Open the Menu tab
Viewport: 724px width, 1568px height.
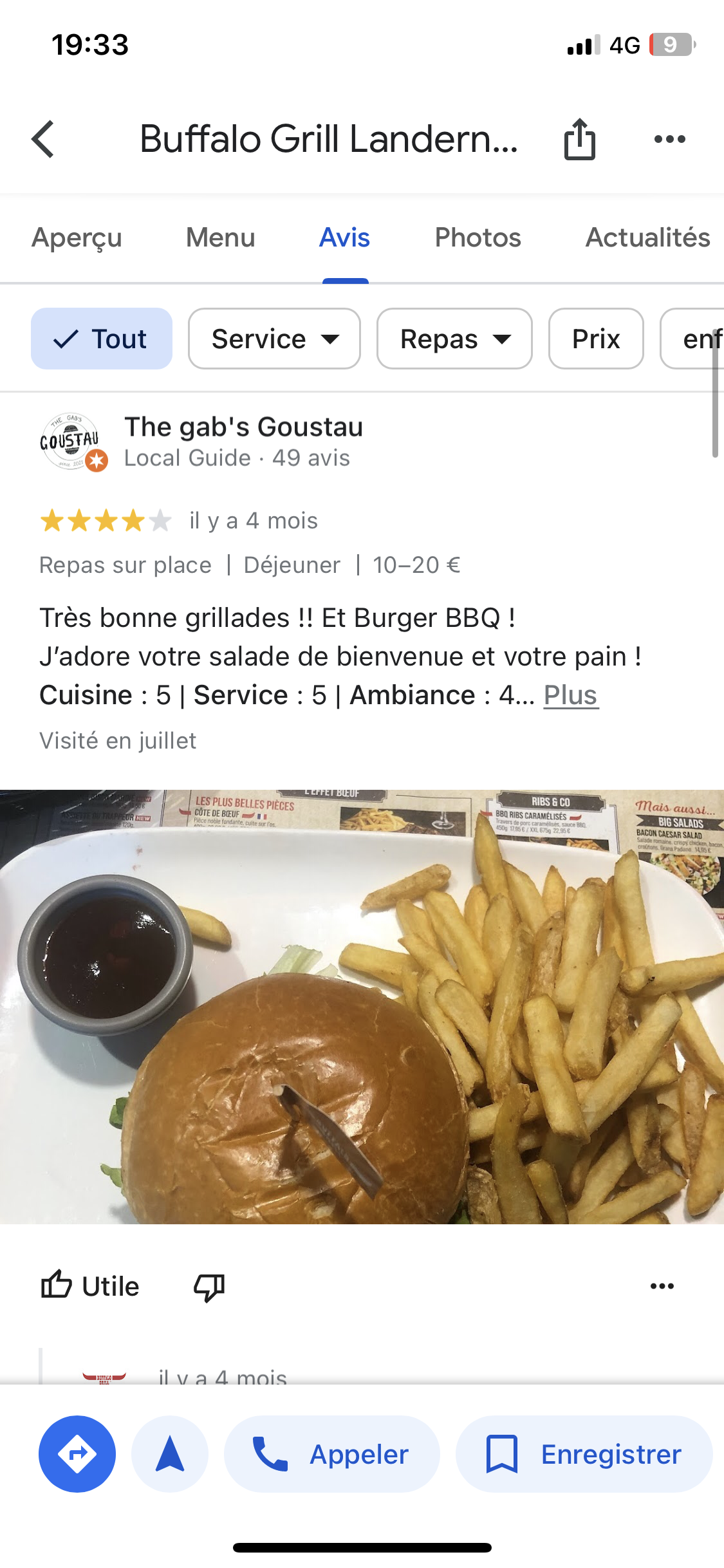click(x=220, y=238)
